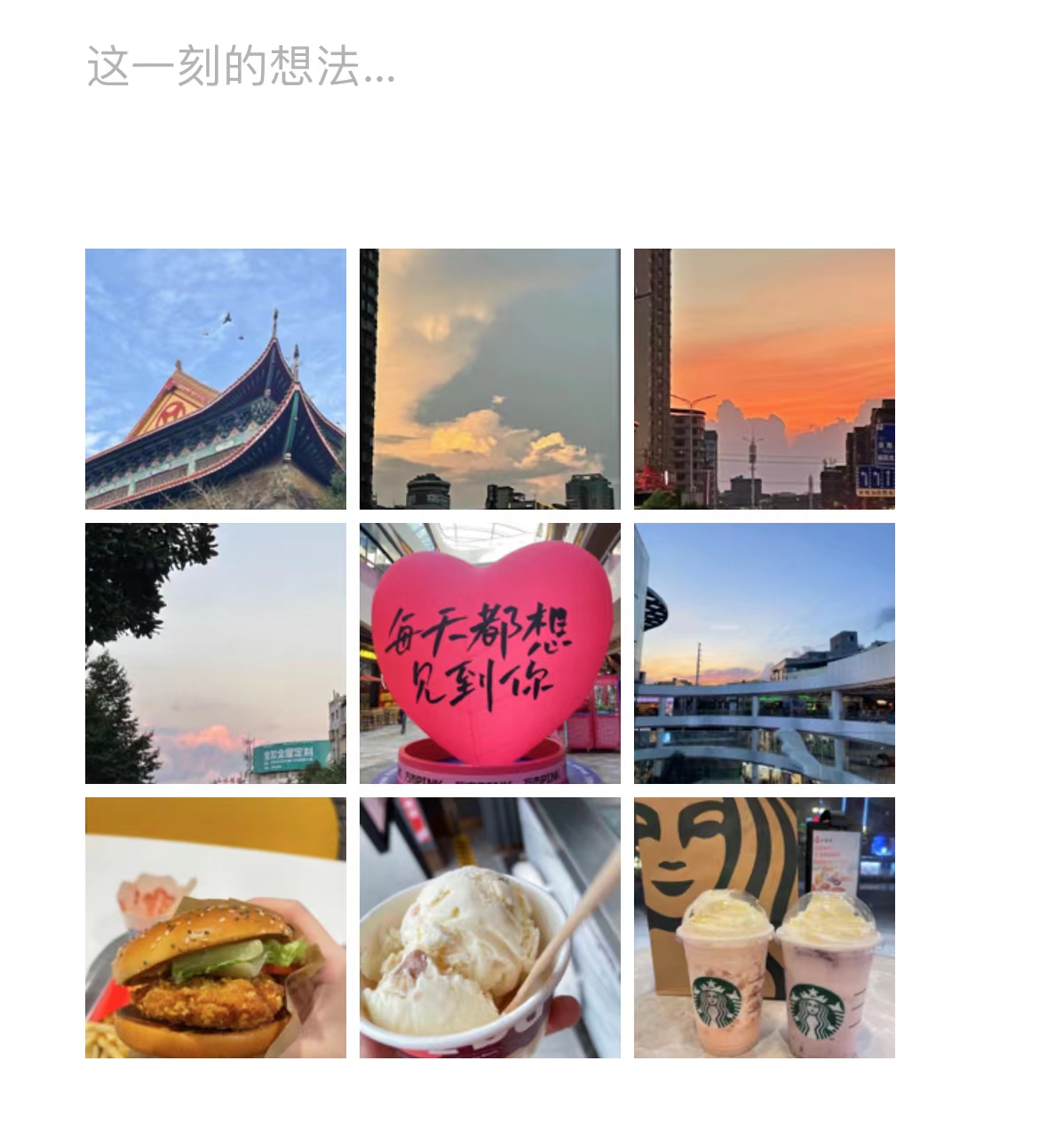Open the pink cloud and trees photo
The image size is (1039, 1148).
pyautogui.click(x=216, y=653)
